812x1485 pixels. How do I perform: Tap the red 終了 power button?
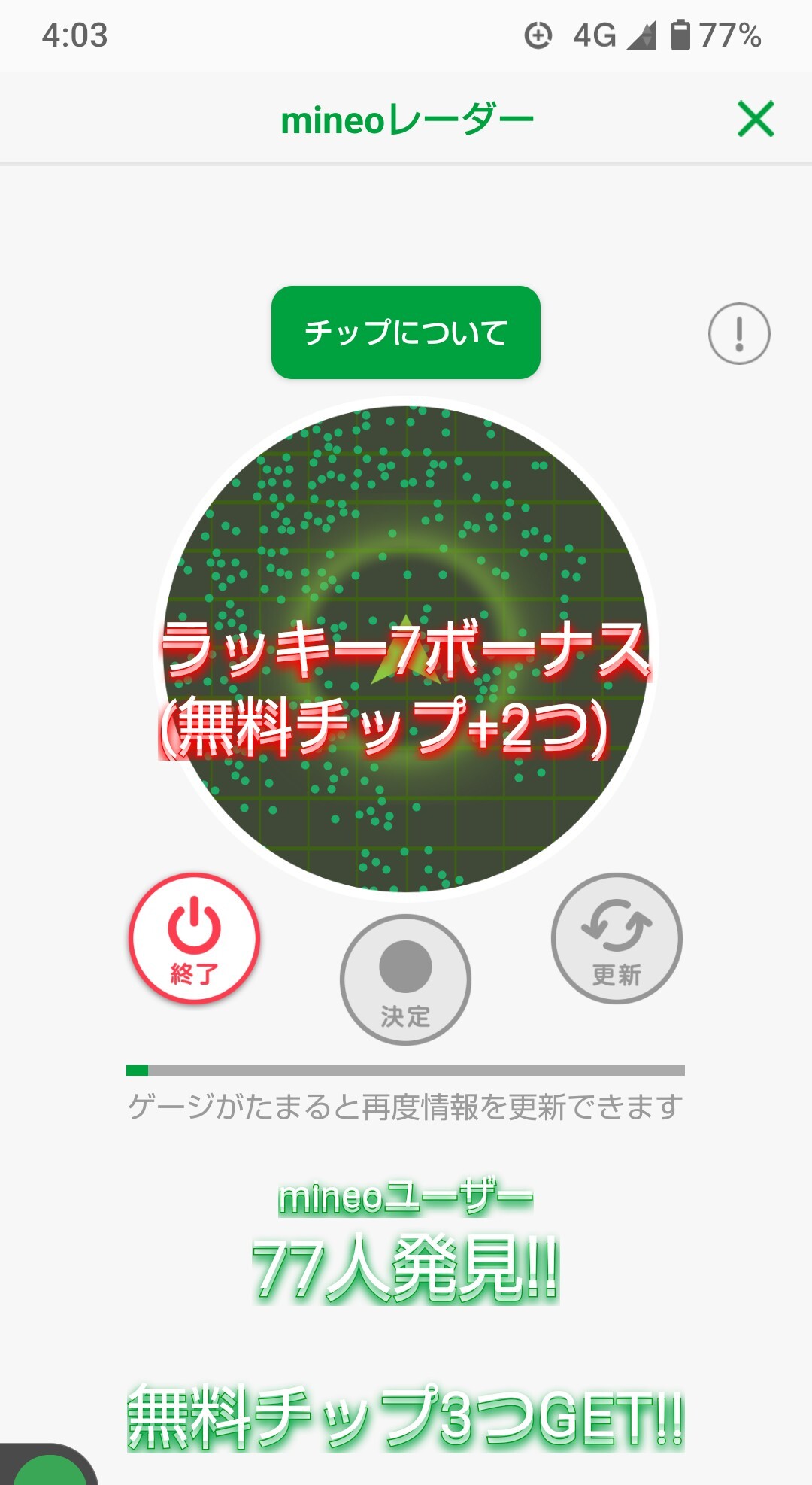click(x=195, y=938)
